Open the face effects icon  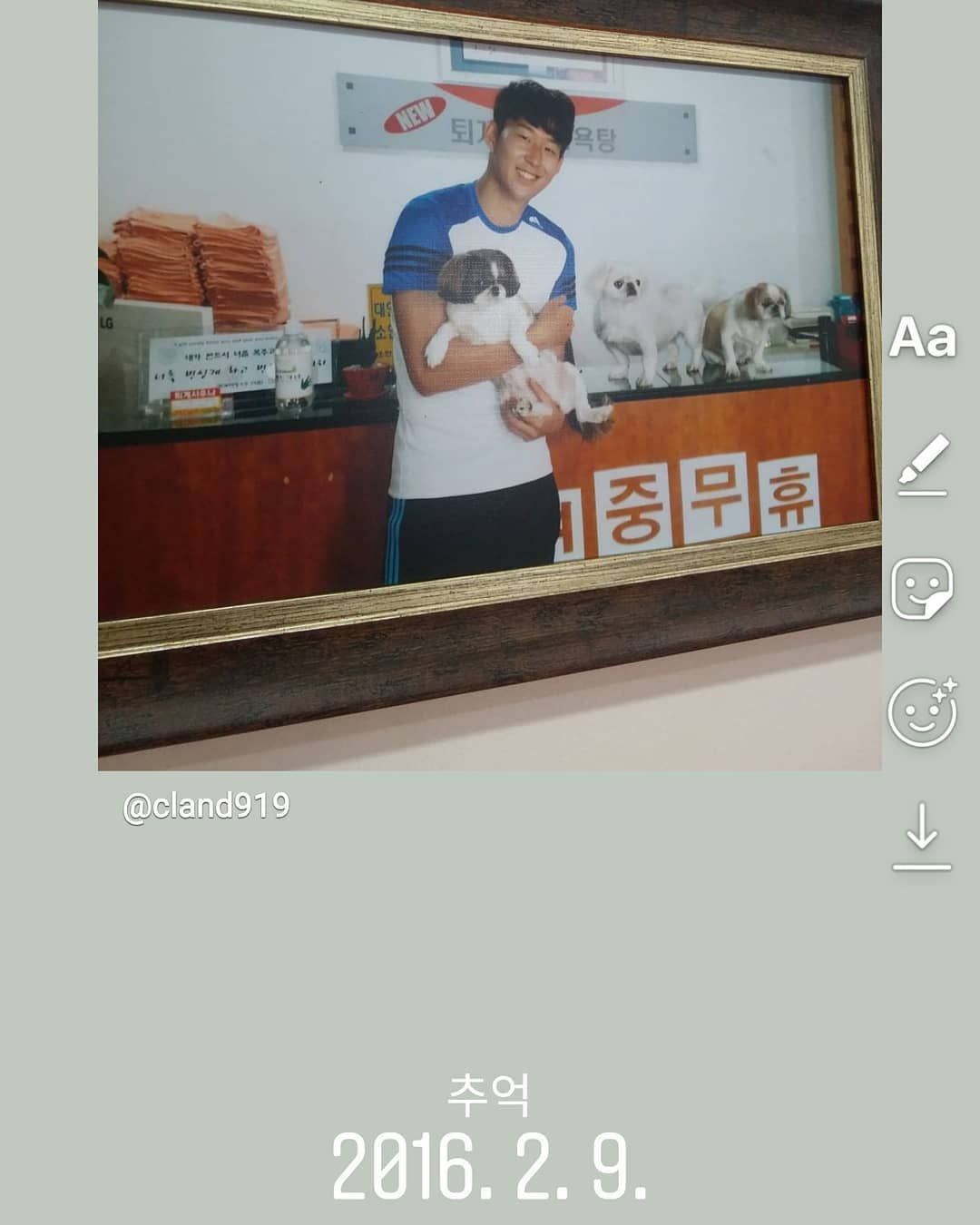pyautogui.click(x=922, y=712)
